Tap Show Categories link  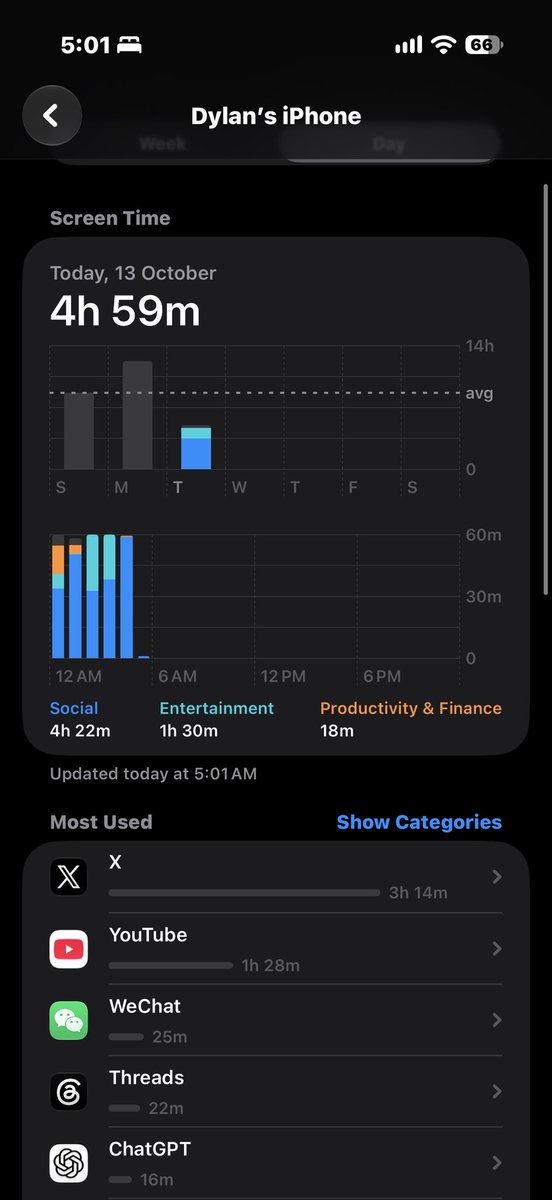[x=419, y=822]
